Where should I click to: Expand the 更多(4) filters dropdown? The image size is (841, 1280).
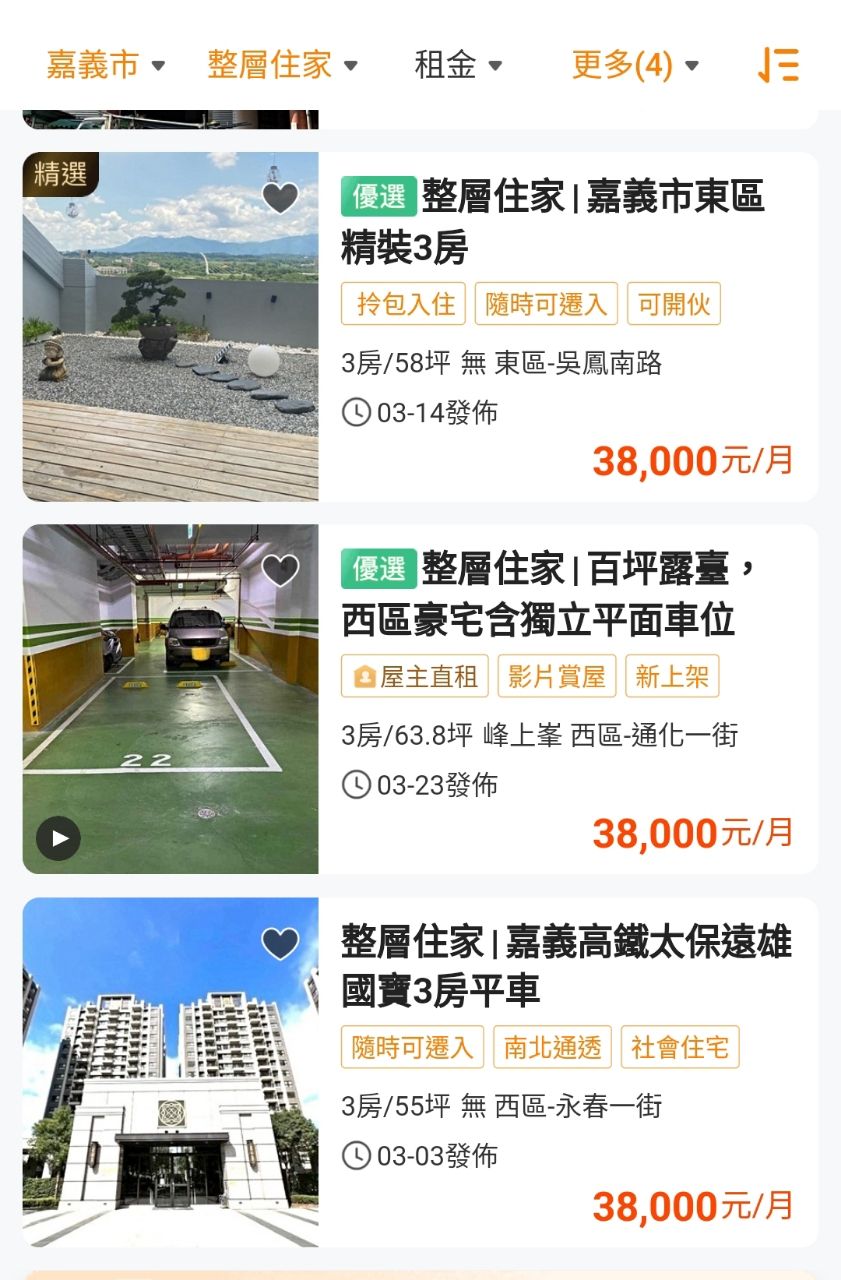tap(635, 66)
